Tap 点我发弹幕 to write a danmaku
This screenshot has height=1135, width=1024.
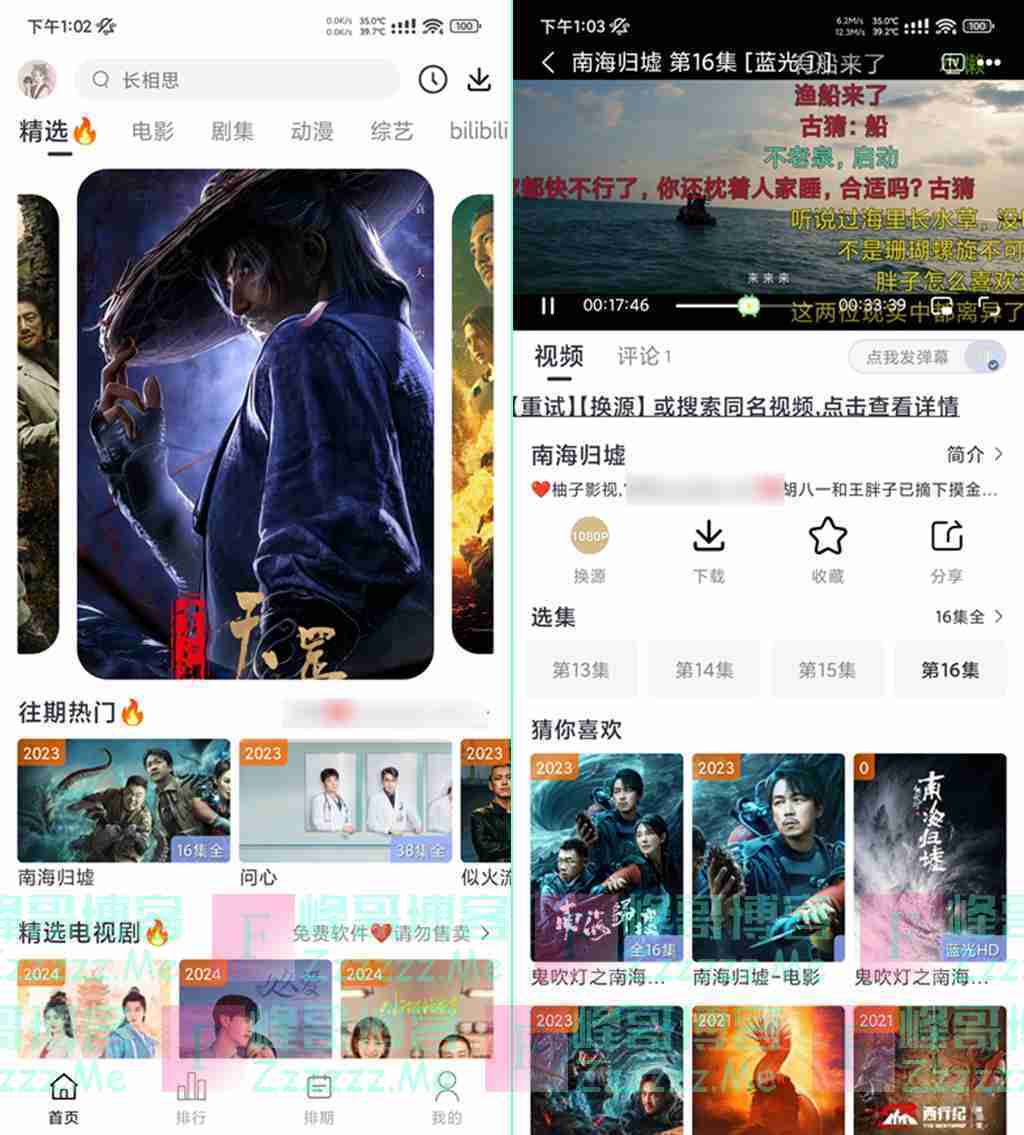click(x=908, y=357)
